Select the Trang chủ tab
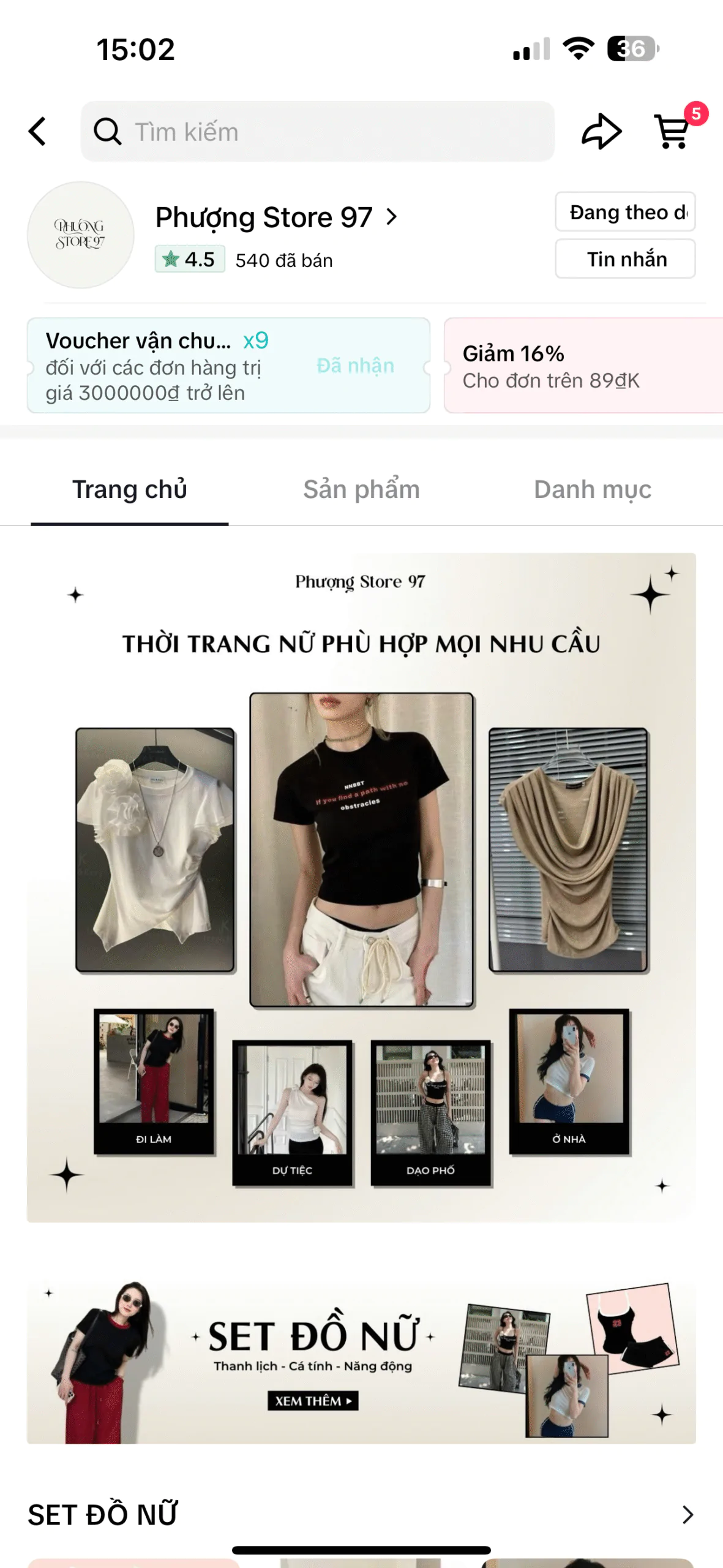This screenshot has height=1568, width=723. click(130, 489)
